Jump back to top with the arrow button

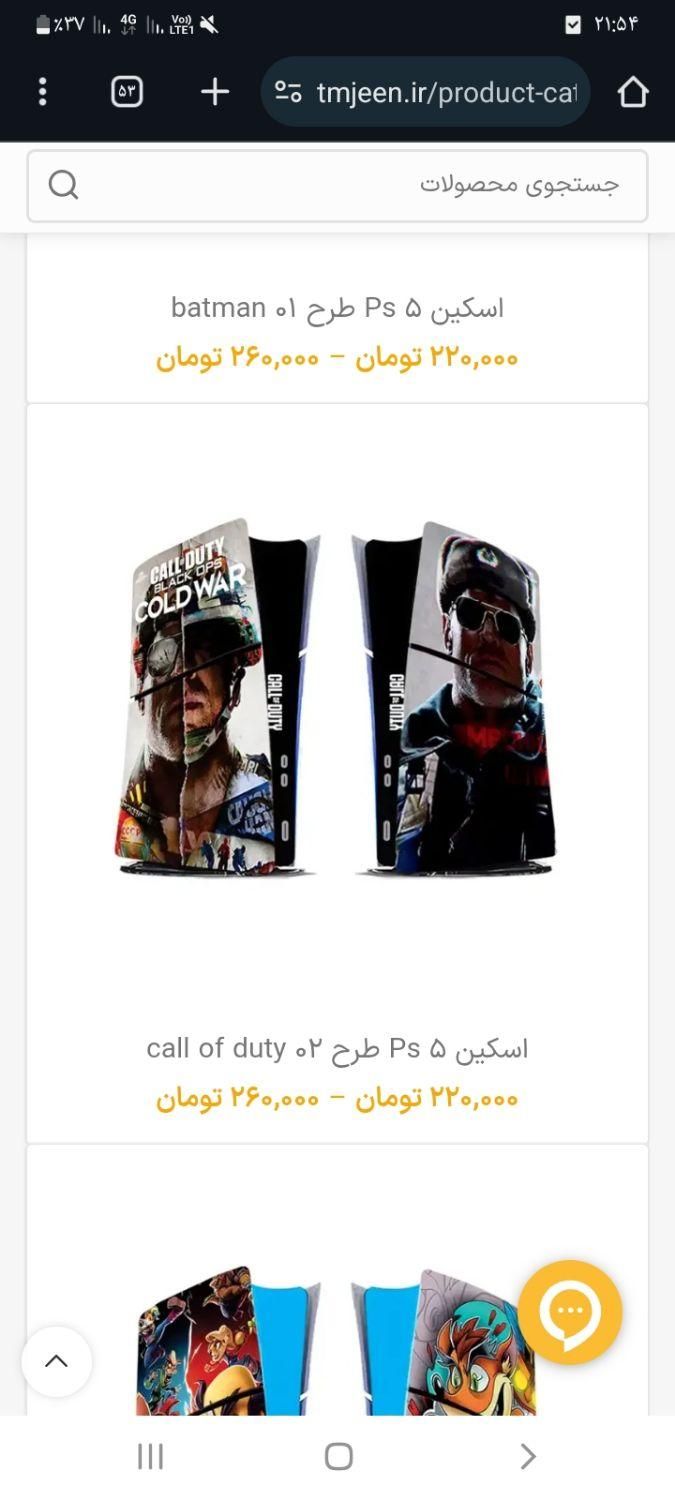click(x=57, y=1361)
